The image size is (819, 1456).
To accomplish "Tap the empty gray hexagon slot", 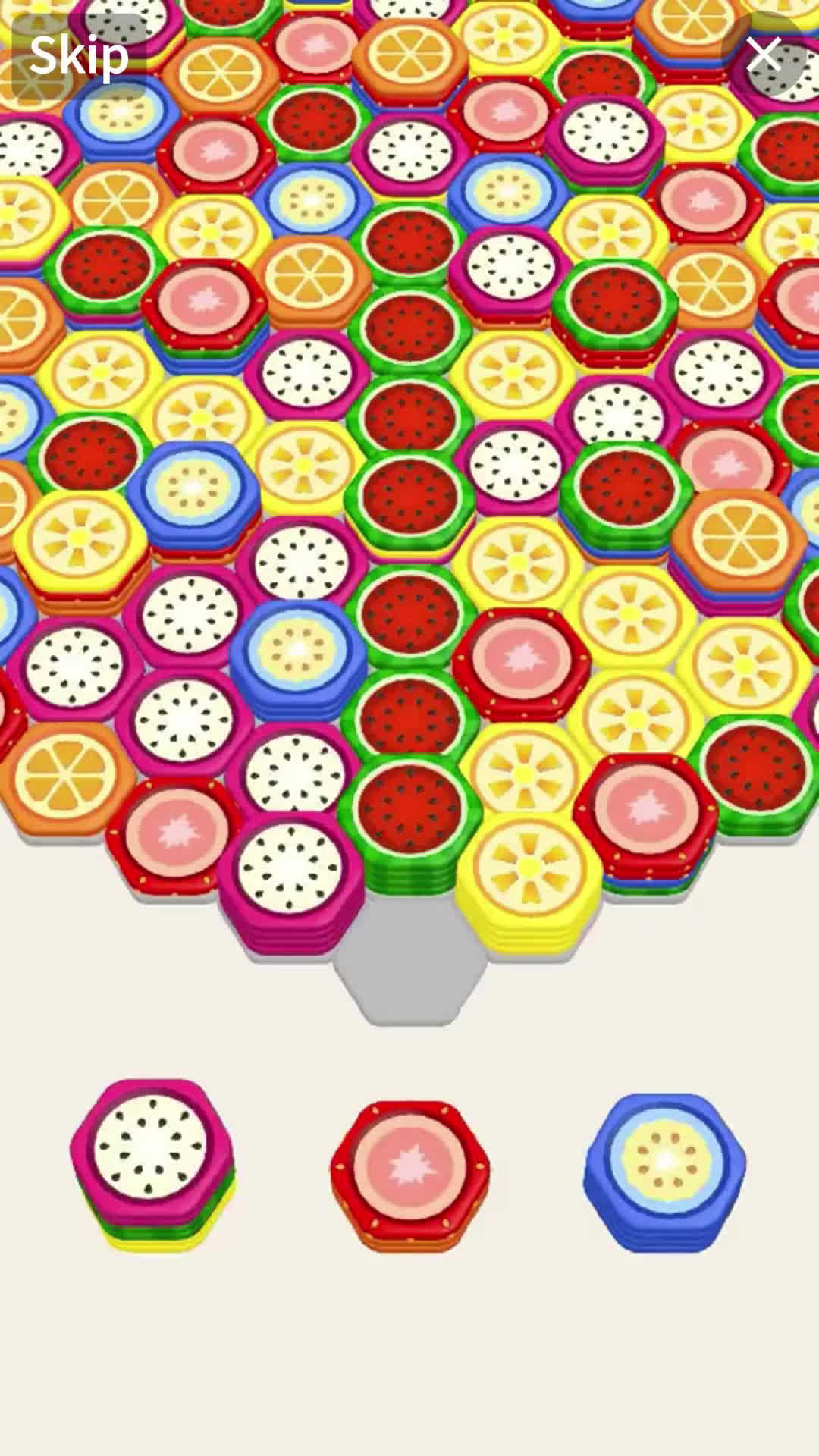I will click(x=409, y=967).
